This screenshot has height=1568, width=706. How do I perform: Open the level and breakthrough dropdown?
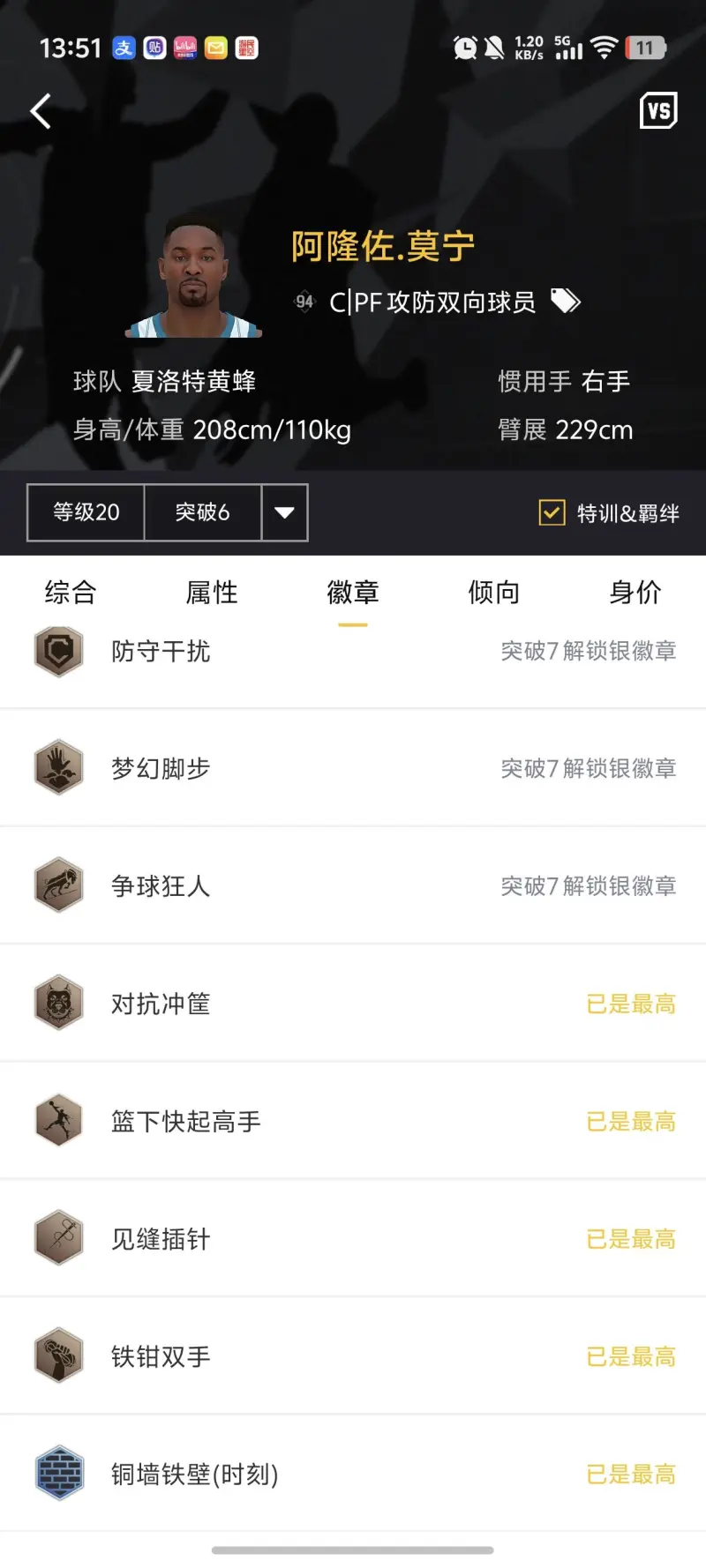[284, 512]
